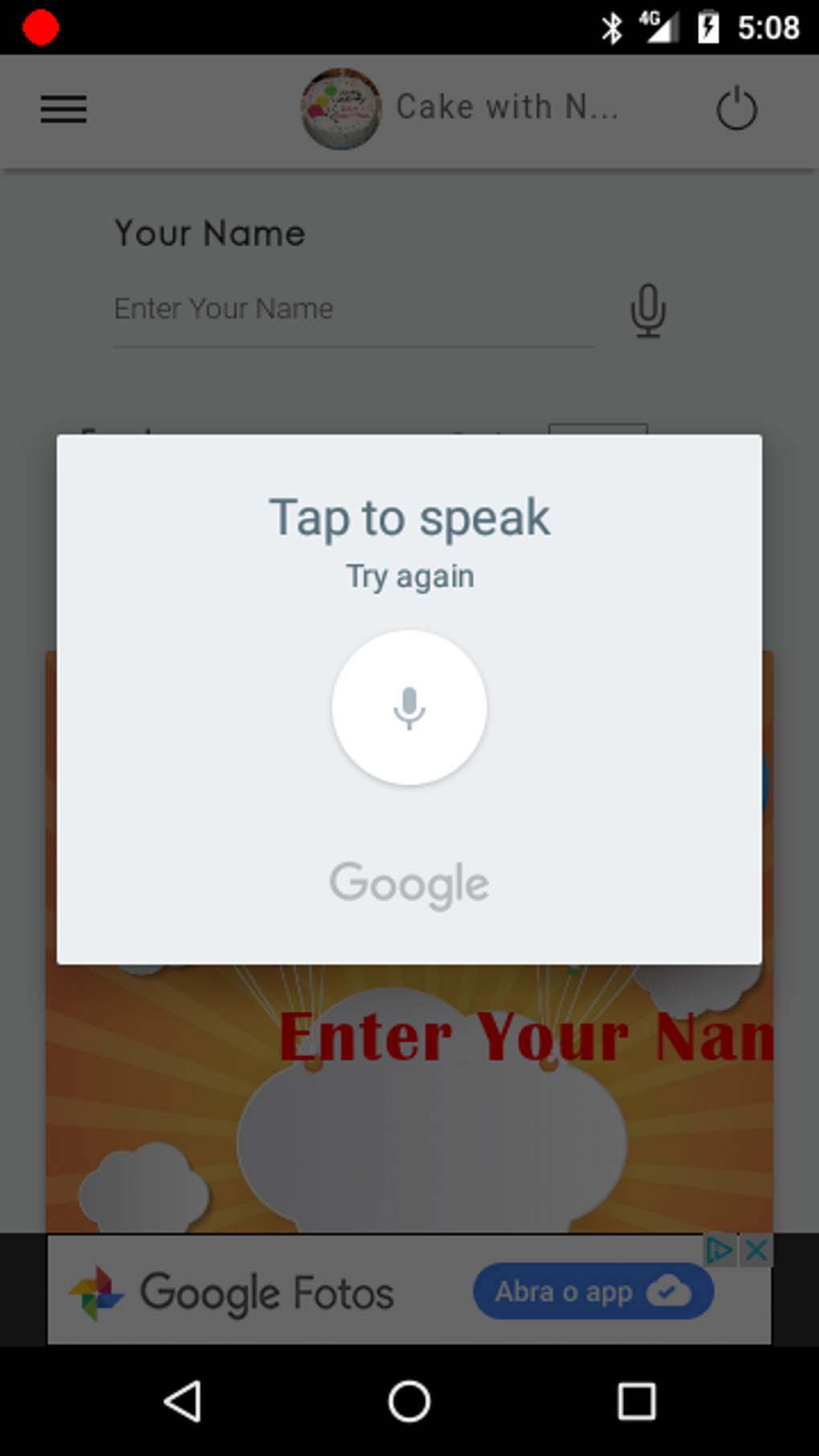Tap the power icon in the app bar
Screen dimensions: 819x1456
[736, 109]
